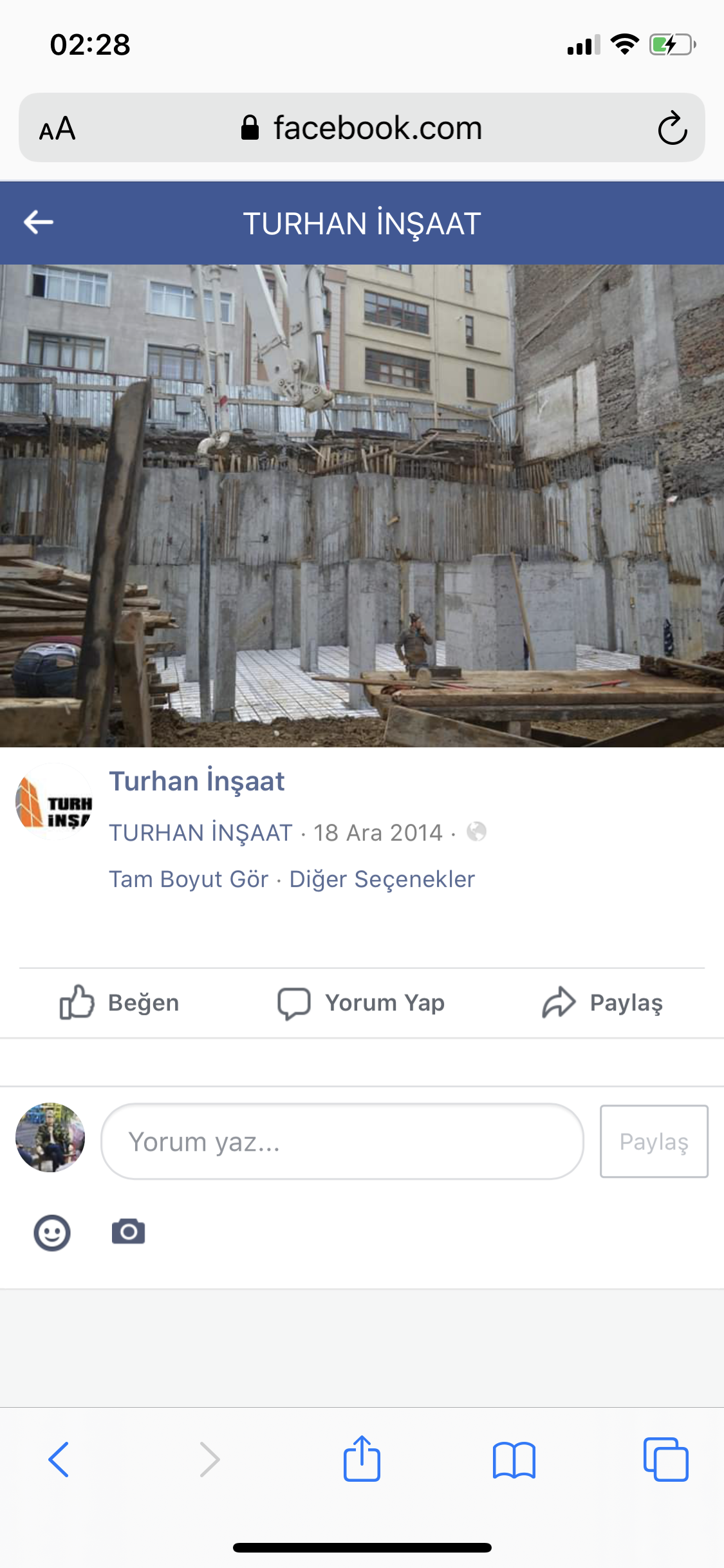Like the photo with Beğen

pyautogui.click(x=120, y=1003)
